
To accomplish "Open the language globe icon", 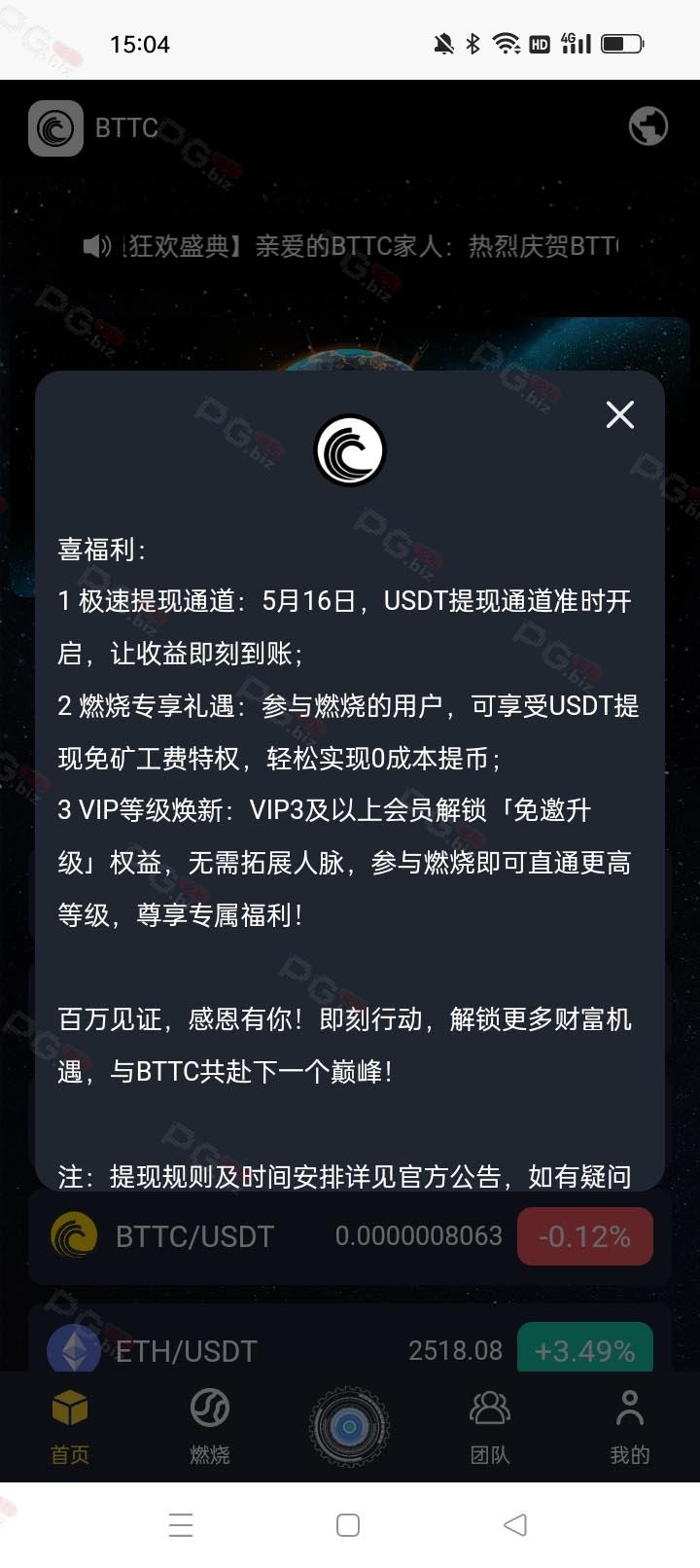I will pyautogui.click(x=648, y=126).
